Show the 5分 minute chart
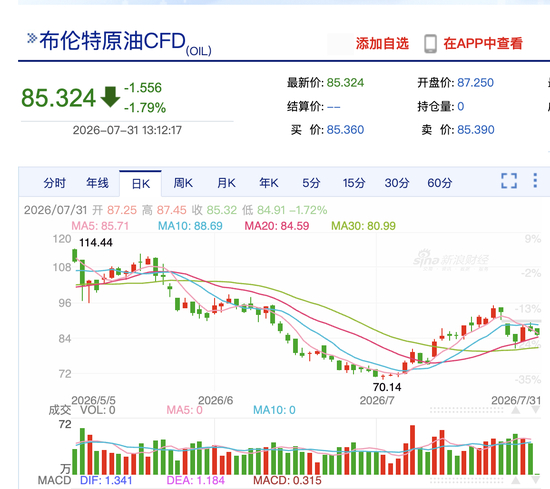The image size is (550, 489). pyautogui.click(x=311, y=183)
